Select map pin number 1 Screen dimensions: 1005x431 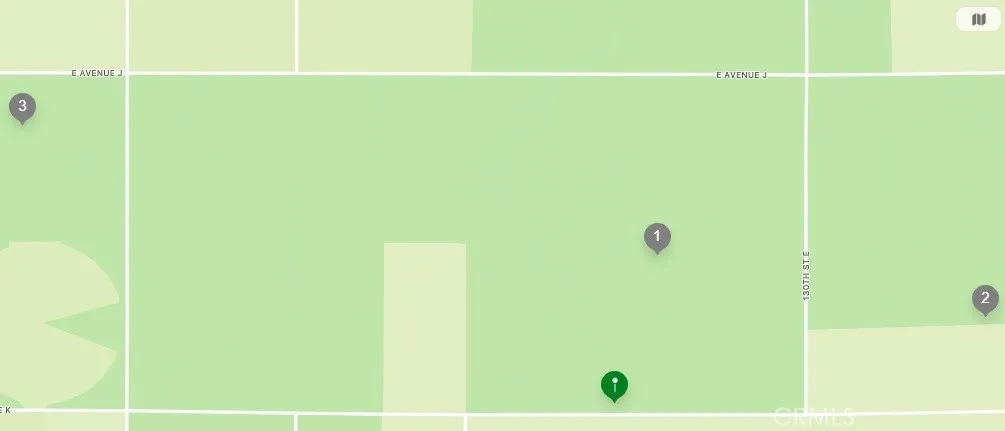click(x=657, y=238)
